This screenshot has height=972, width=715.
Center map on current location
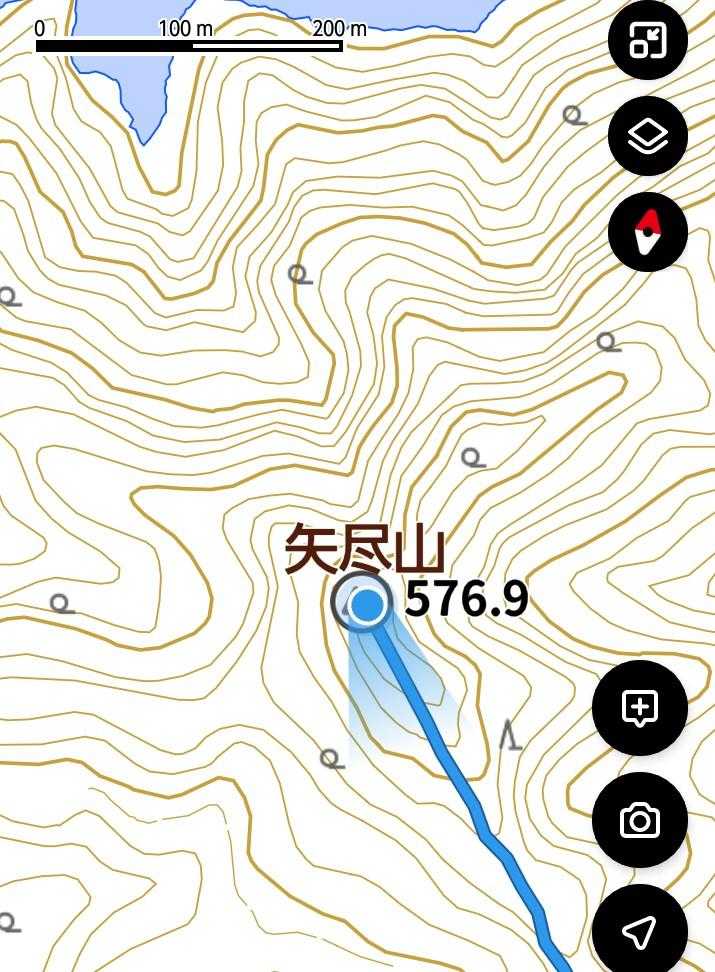tap(640, 932)
